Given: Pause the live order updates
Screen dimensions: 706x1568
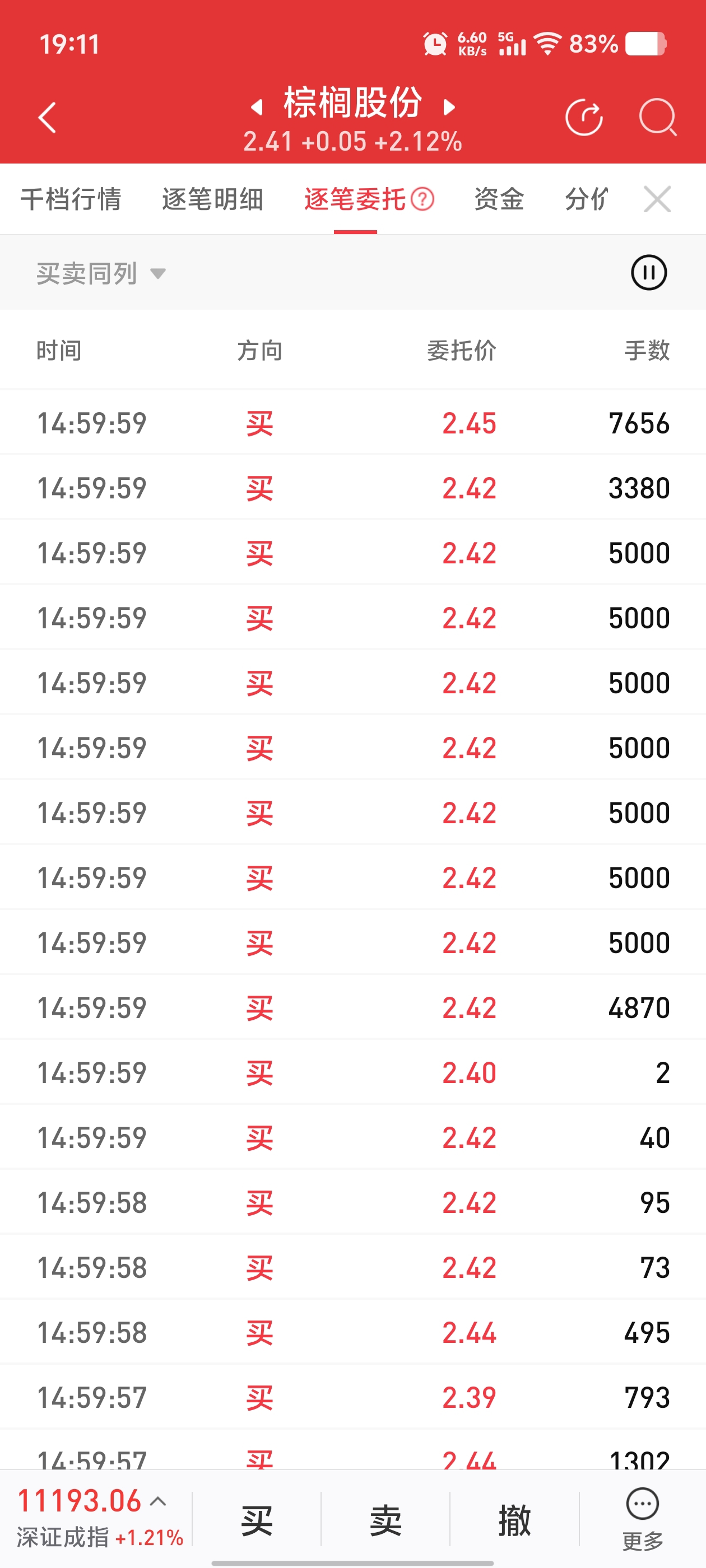Looking at the screenshot, I should (x=649, y=273).
